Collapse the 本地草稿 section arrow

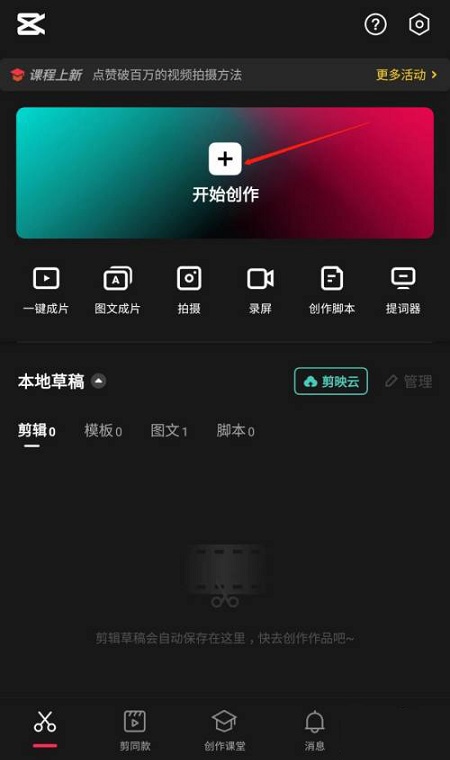click(x=98, y=381)
